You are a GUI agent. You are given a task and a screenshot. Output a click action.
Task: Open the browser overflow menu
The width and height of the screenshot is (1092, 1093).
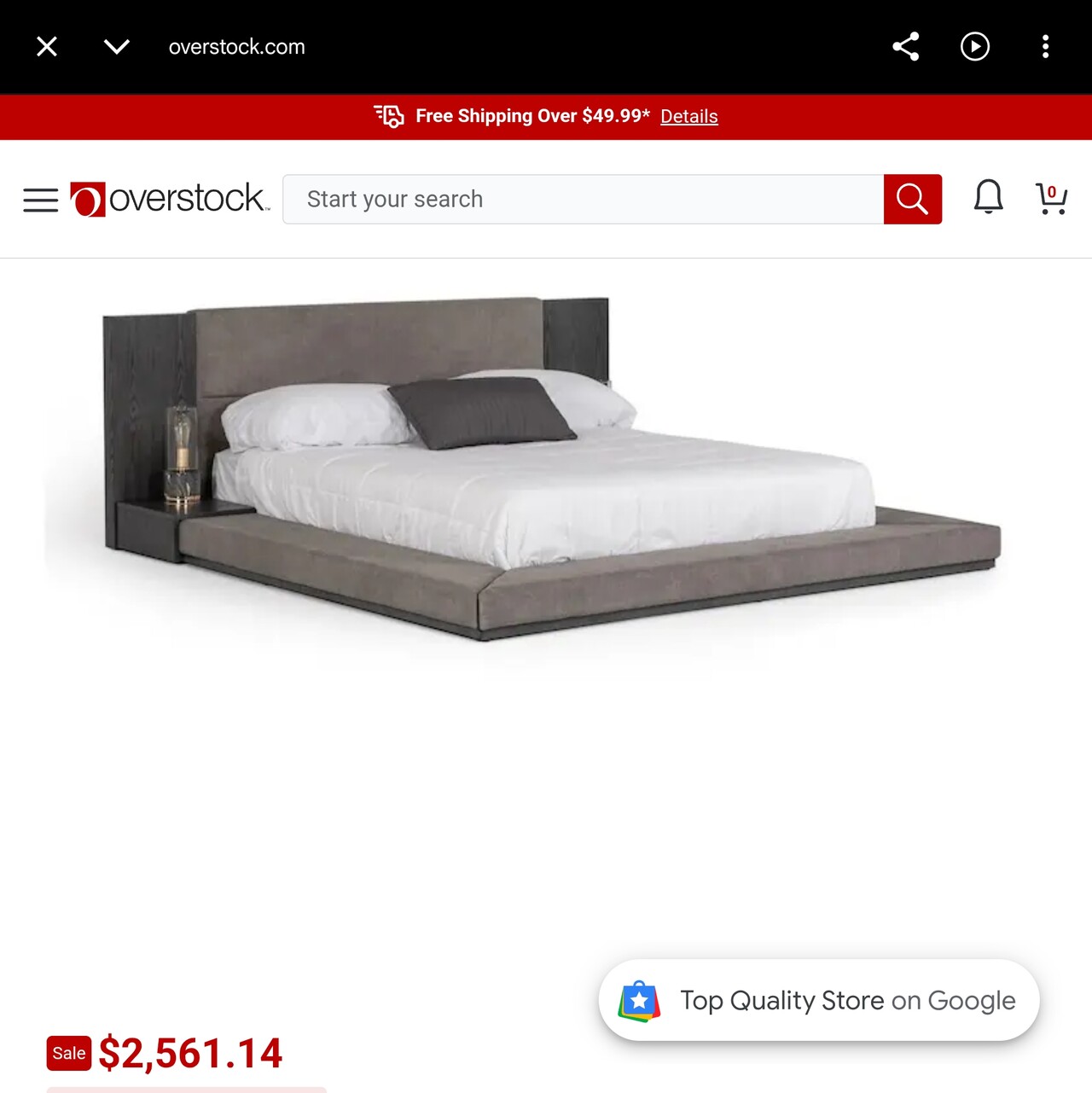(x=1045, y=46)
